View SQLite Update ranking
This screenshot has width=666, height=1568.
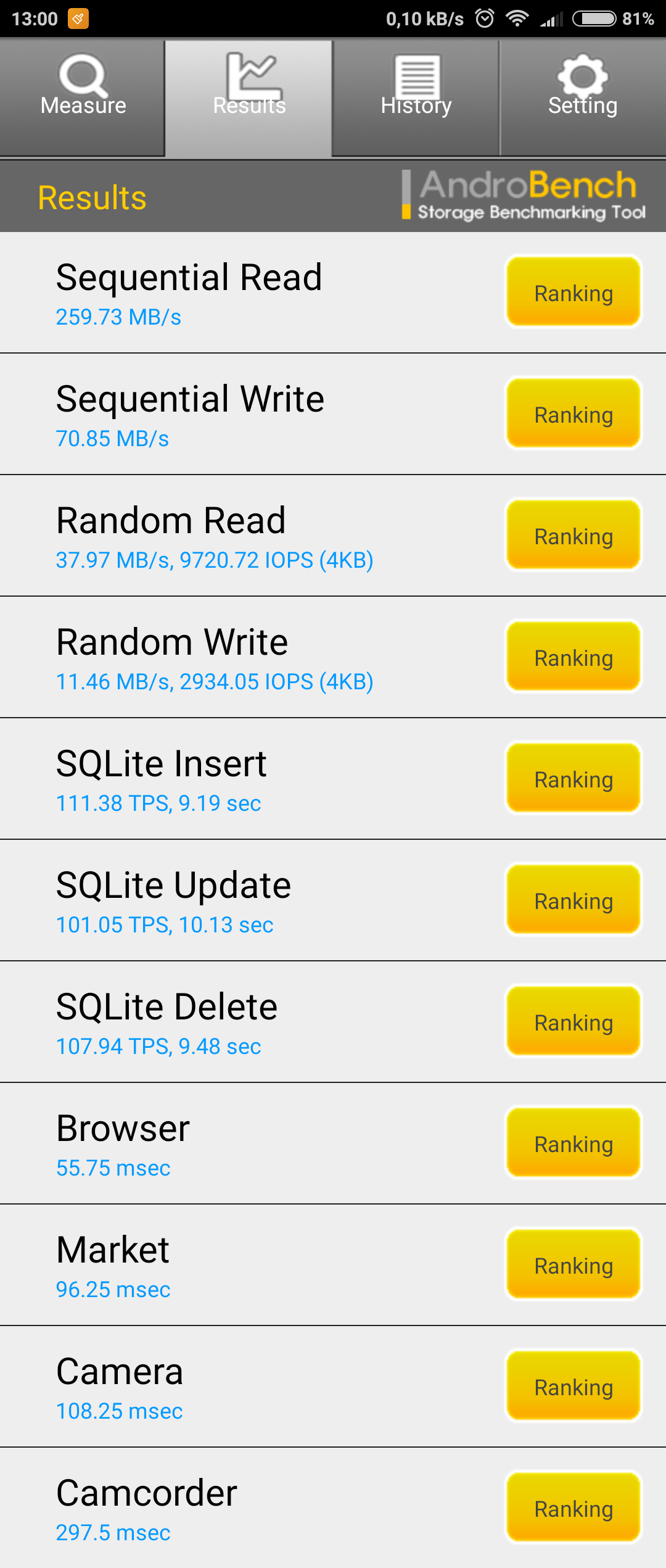point(573,900)
